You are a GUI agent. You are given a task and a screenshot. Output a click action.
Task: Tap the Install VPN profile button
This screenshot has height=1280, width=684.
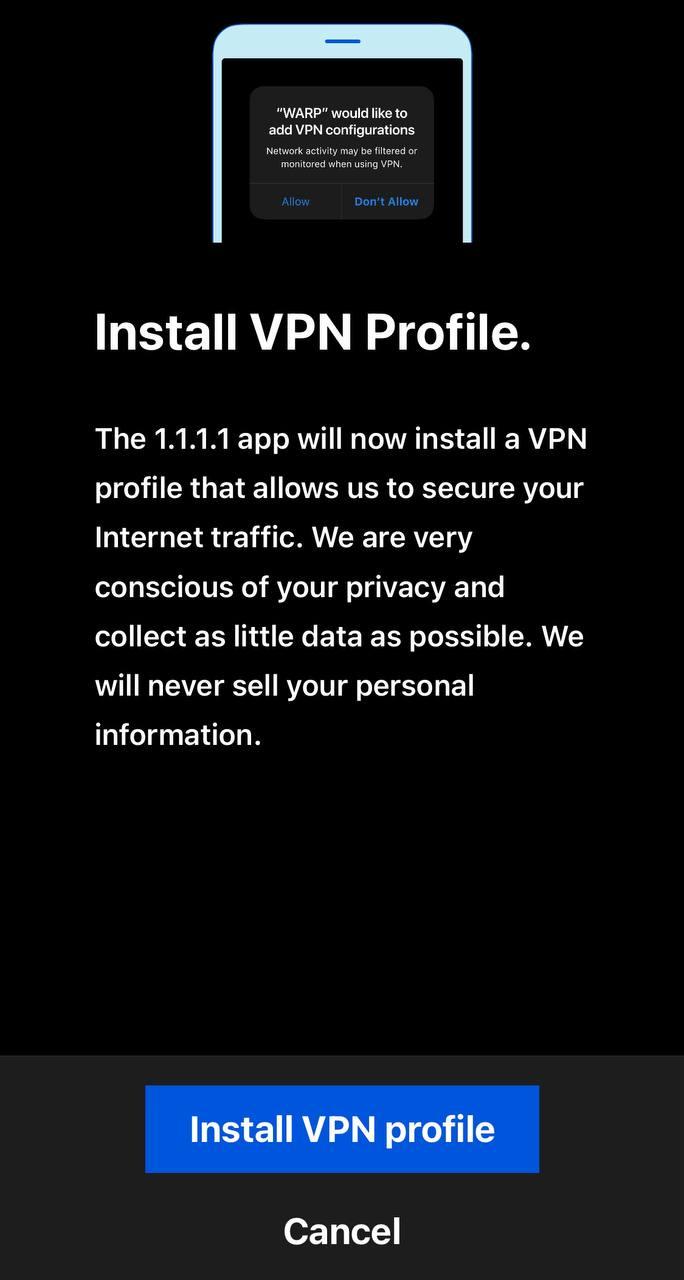(x=342, y=1129)
